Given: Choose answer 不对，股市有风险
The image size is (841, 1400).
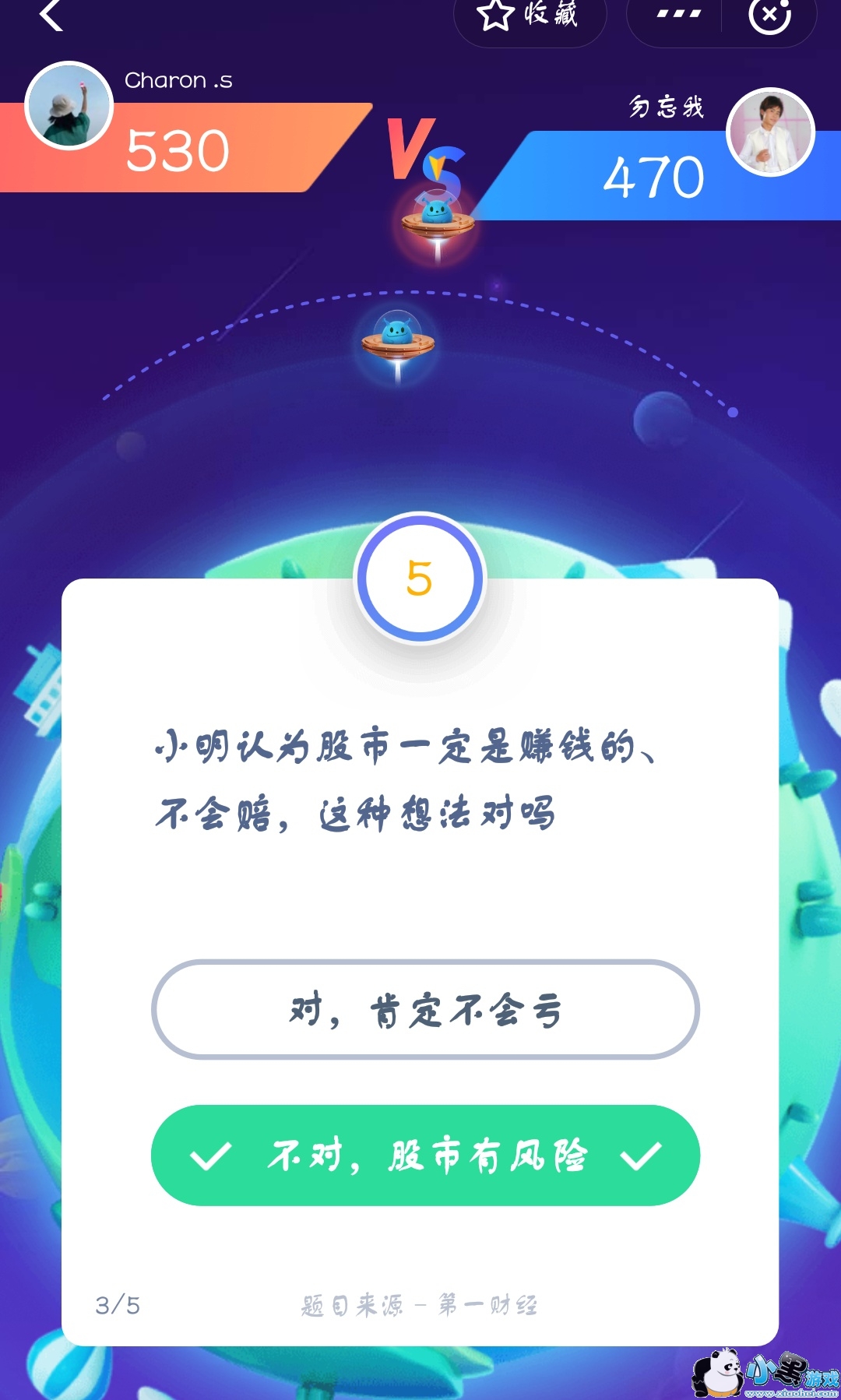Looking at the screenshot, I should 425,1156.
